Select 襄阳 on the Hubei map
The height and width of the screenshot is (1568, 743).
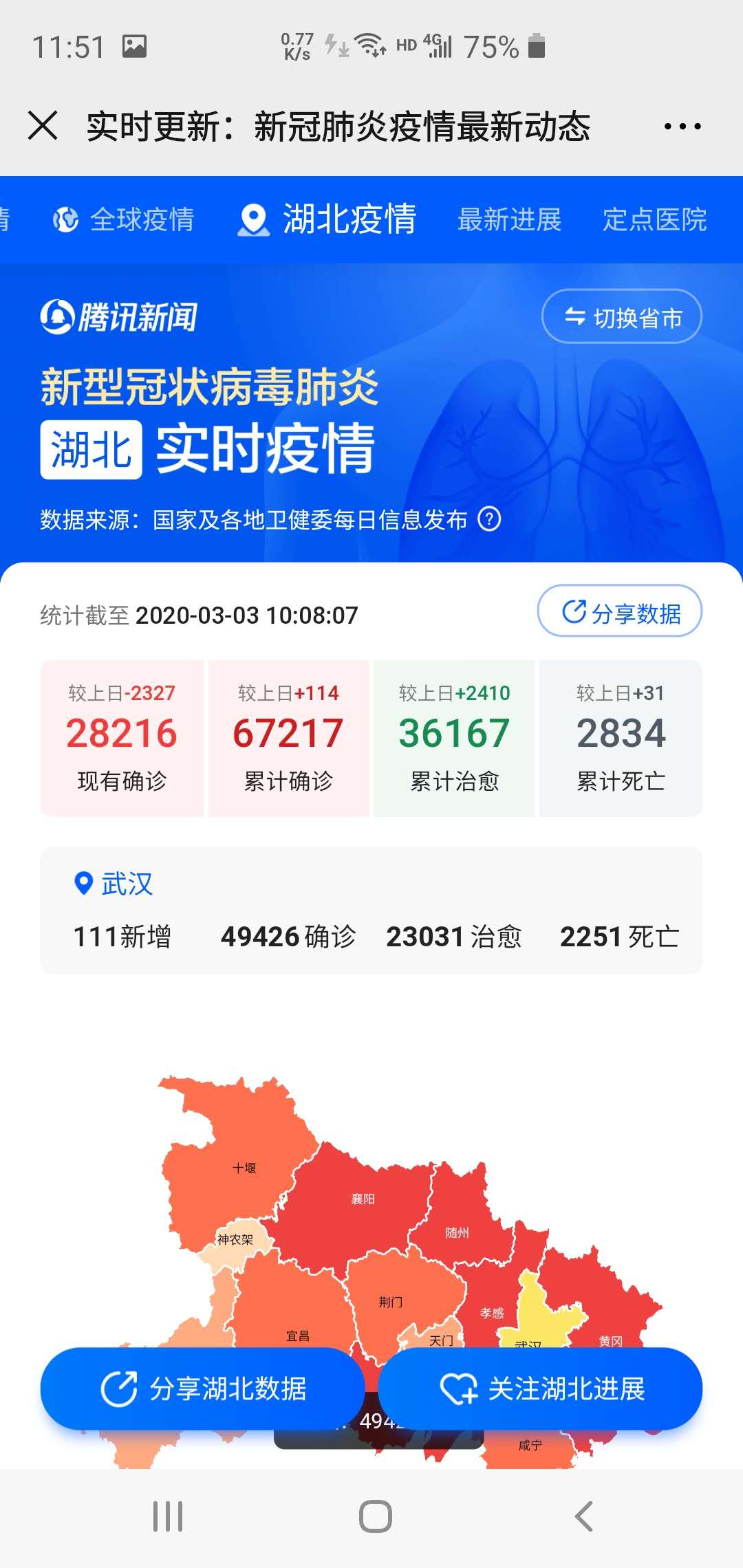pos(363,1199)
